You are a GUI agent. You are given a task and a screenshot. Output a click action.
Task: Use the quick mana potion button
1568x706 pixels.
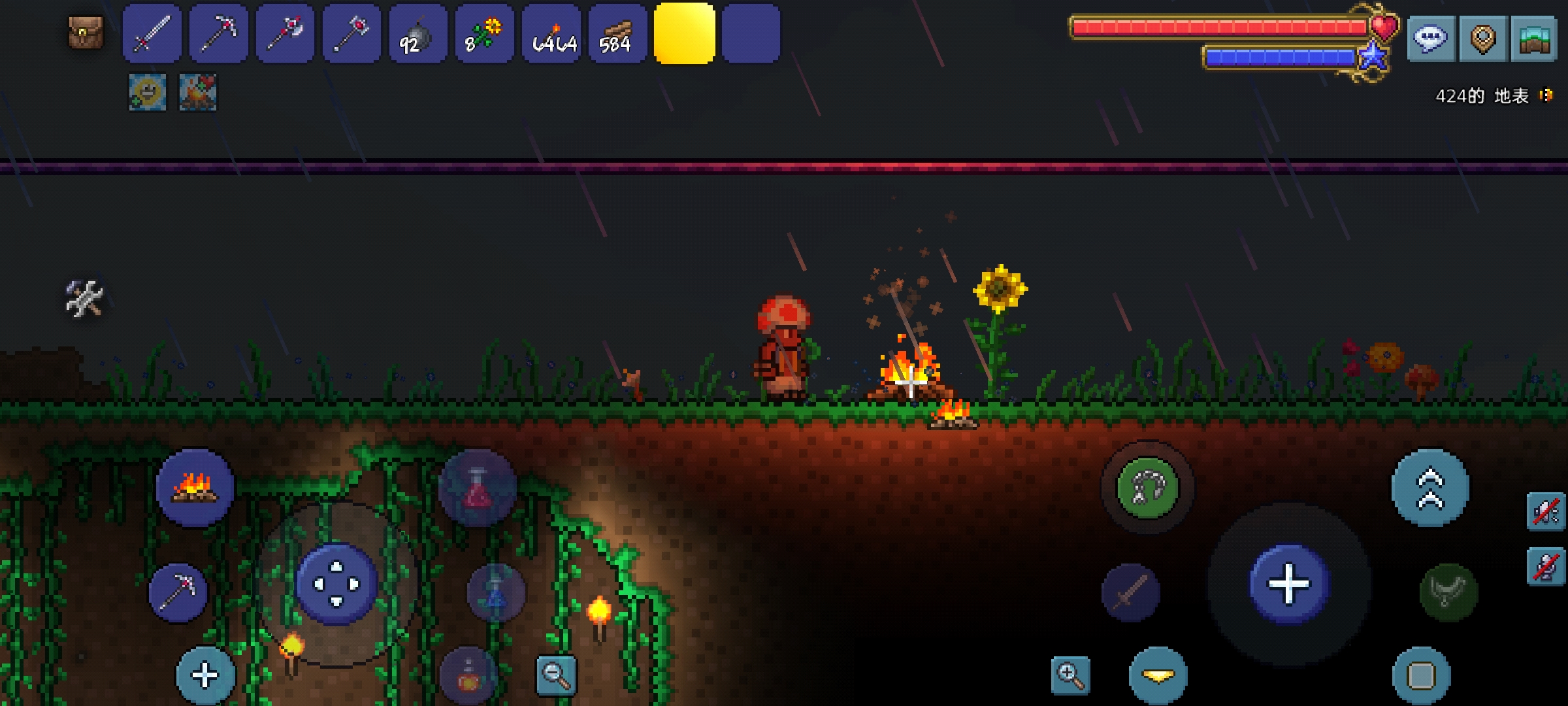496,592
